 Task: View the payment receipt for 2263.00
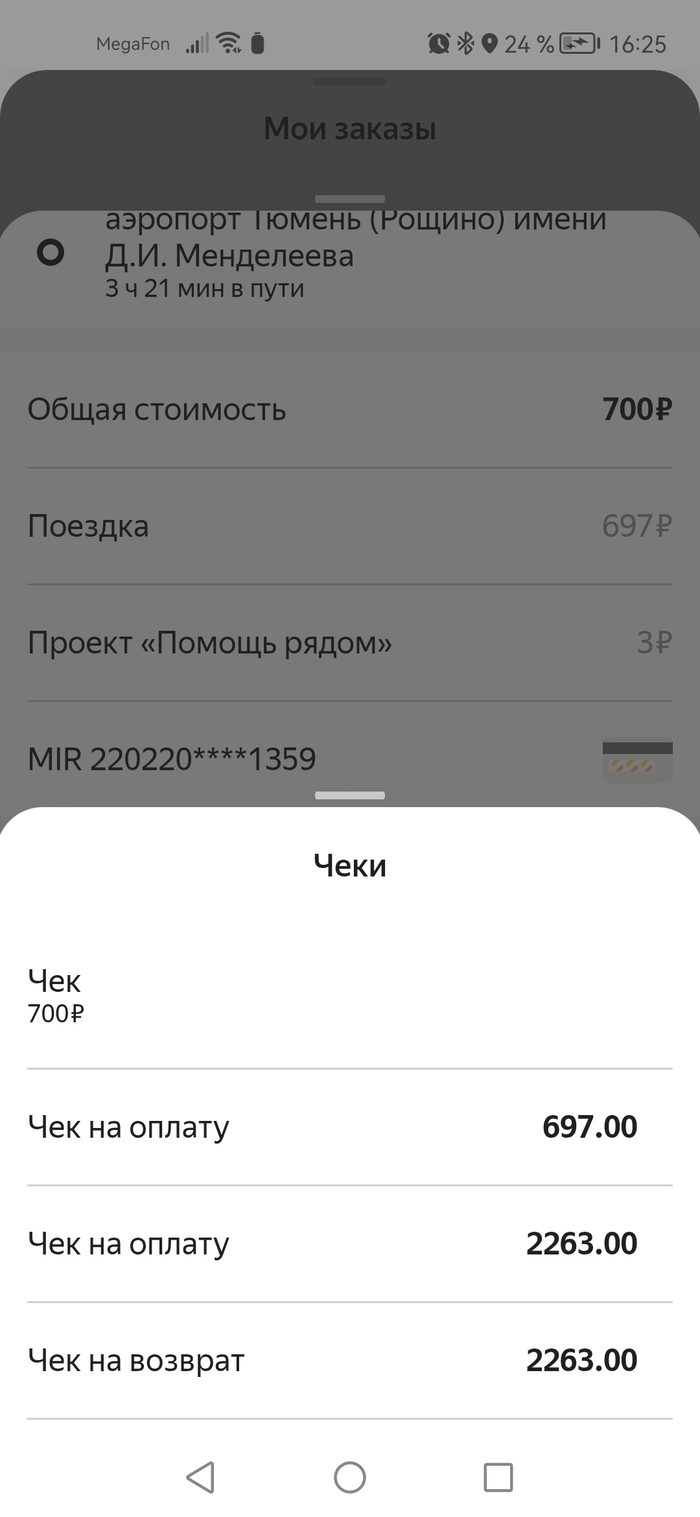(x=349, y=1244)
